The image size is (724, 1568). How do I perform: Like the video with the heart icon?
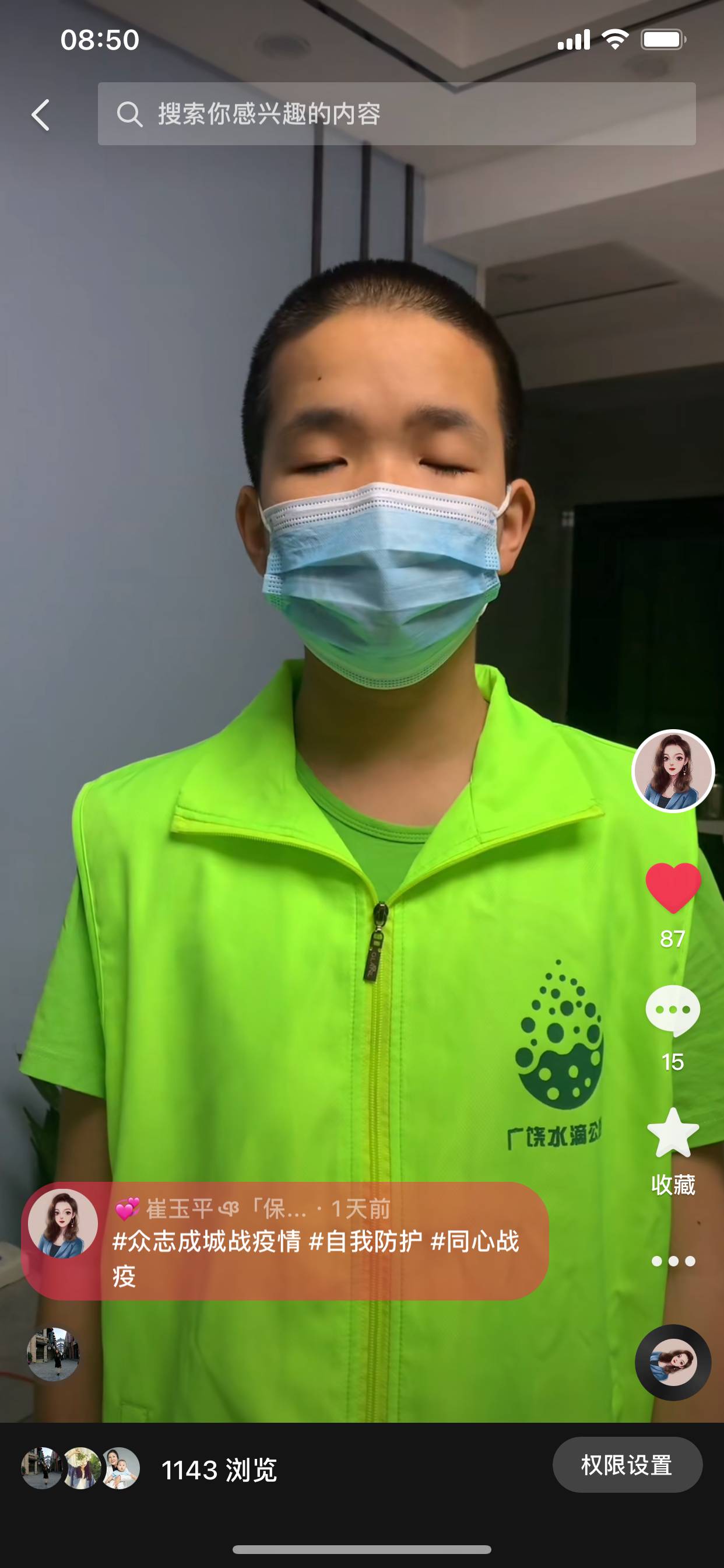[673, 887]
